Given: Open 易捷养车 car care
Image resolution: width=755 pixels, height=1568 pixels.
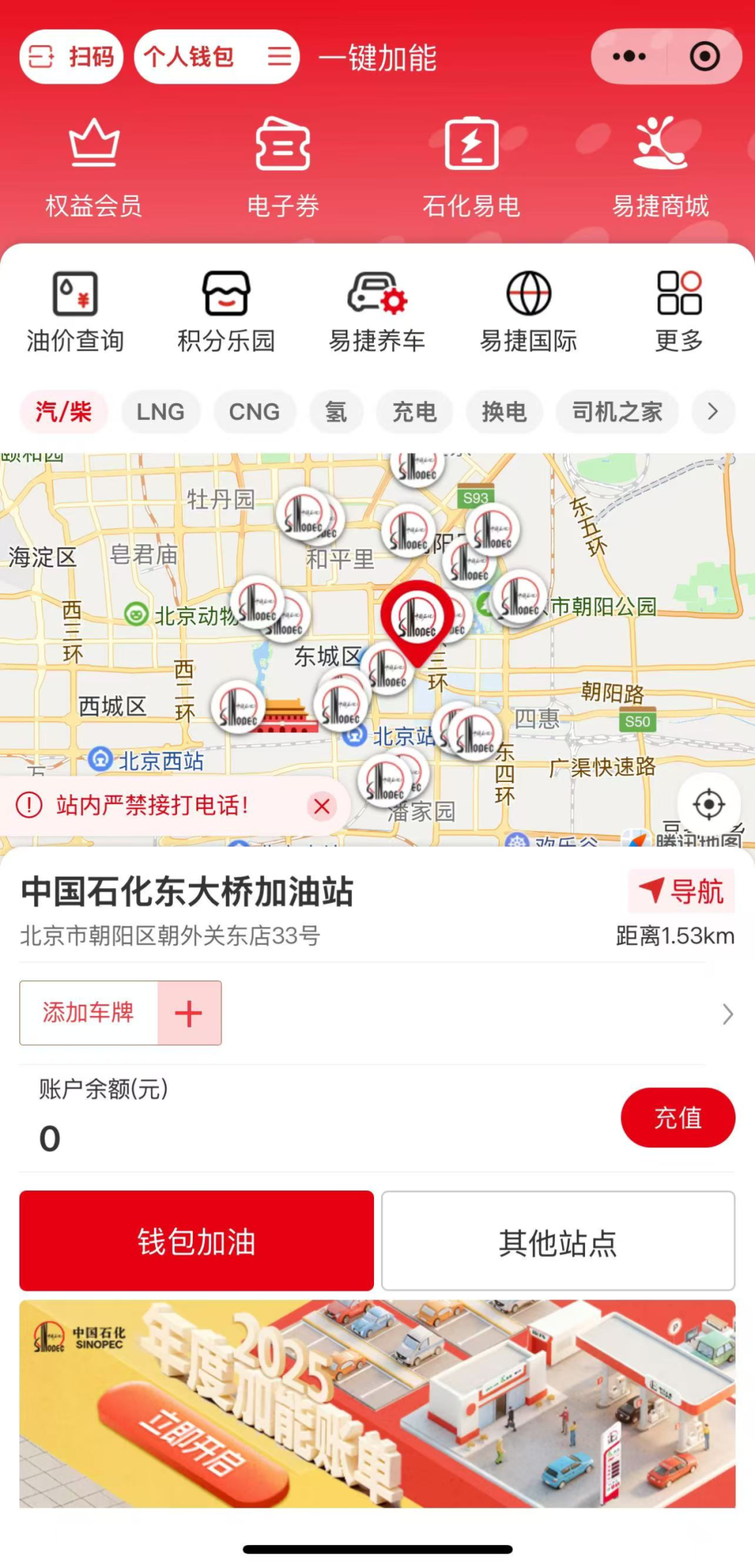Looking at the screenshot, I should click(x=377, y=312).
